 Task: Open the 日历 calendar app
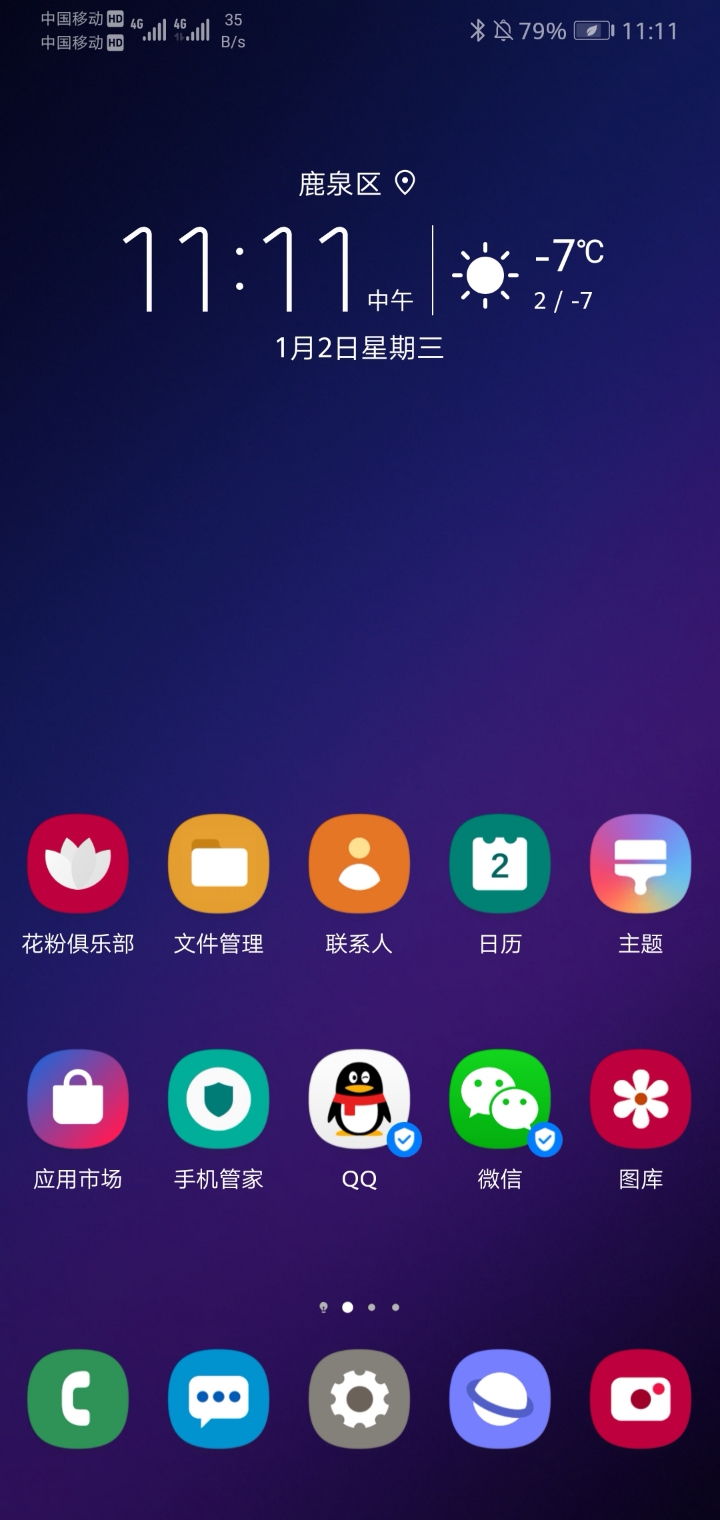[500, 862]
